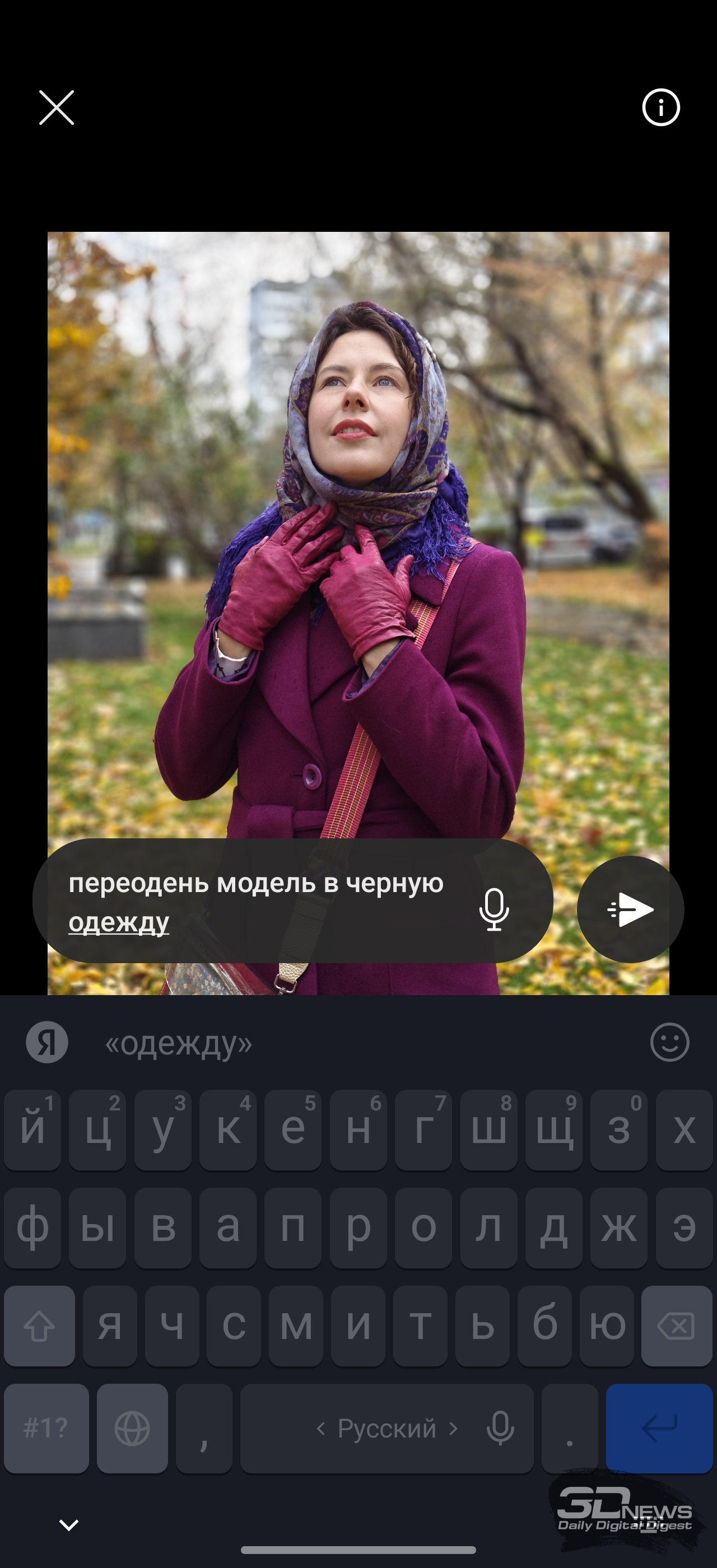The image size is (717, 1568).
Task: Switch to the #1? symbols layout
Action: tap(46, 1428)
